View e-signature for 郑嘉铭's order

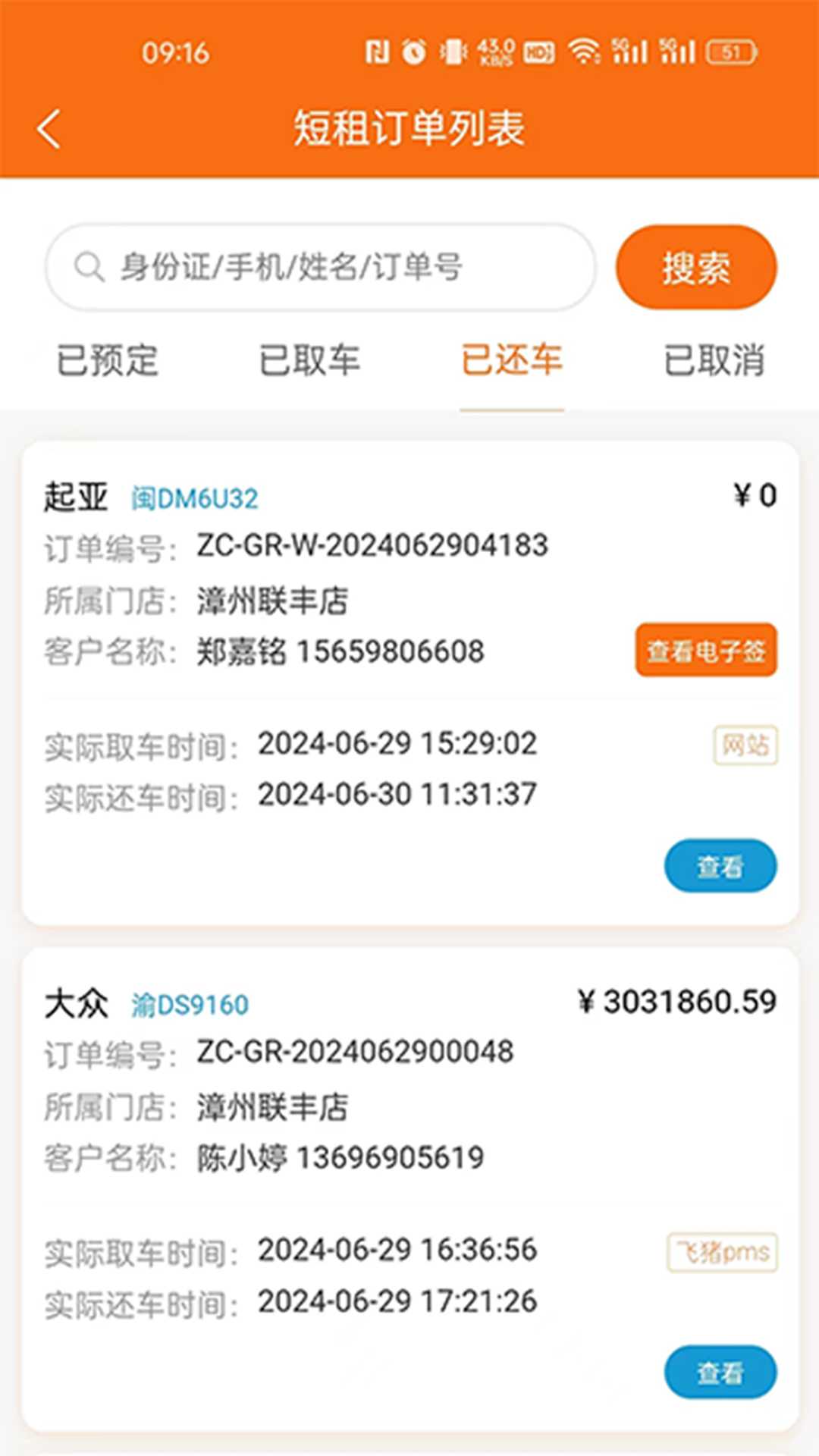coord(705,651)
